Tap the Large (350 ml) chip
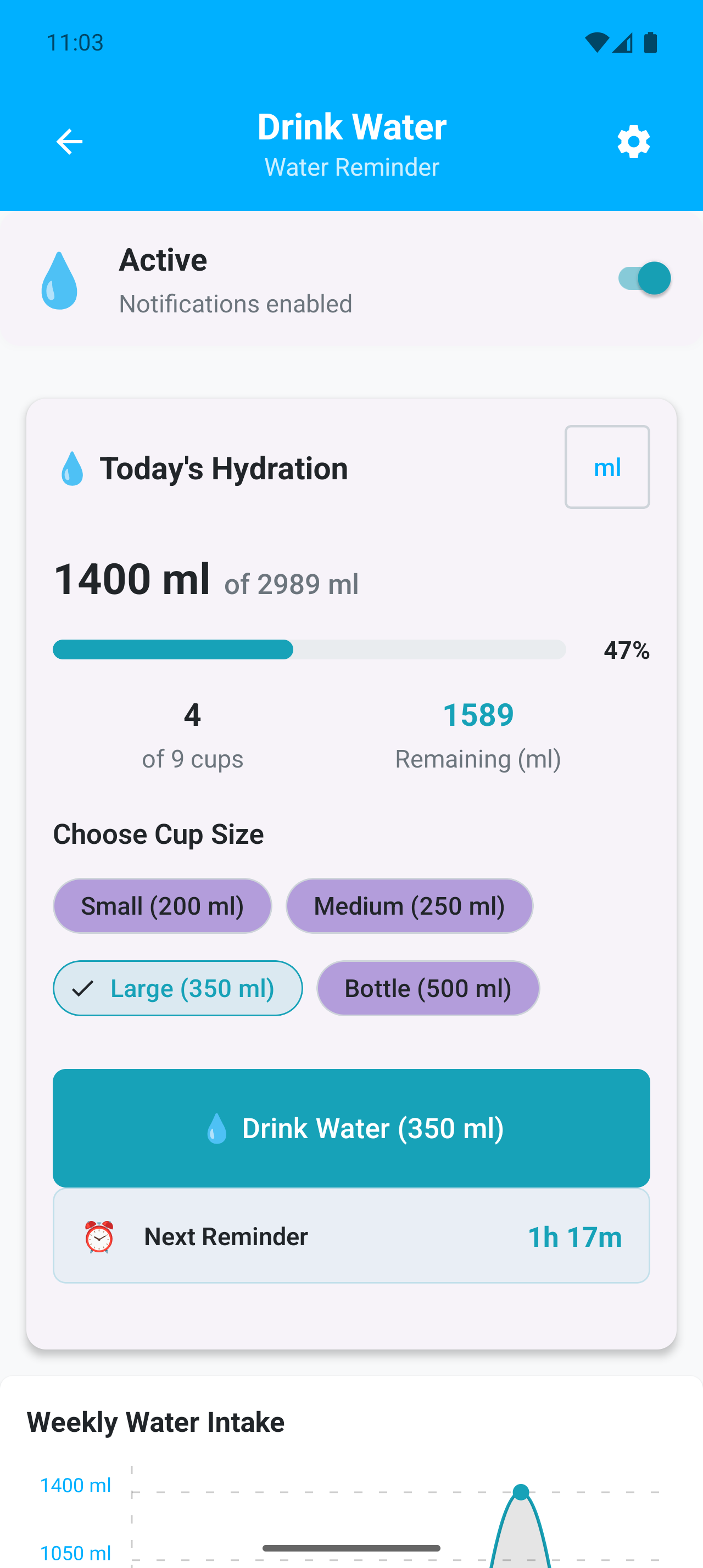The image size is (703, 1568). pyautogui.click(x=178, y=988)
